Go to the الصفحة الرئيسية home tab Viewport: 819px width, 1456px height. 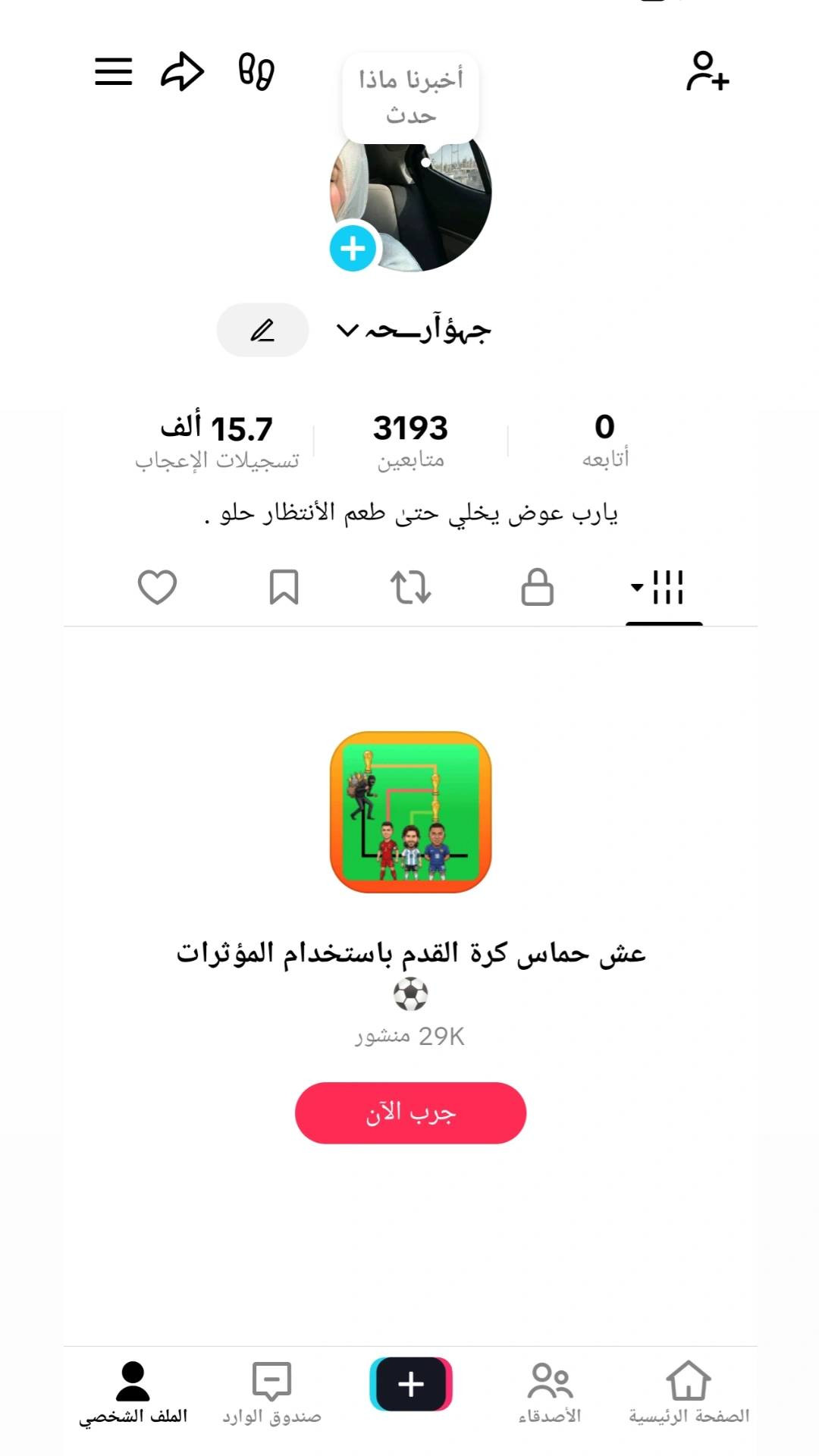pos(689,1392)
